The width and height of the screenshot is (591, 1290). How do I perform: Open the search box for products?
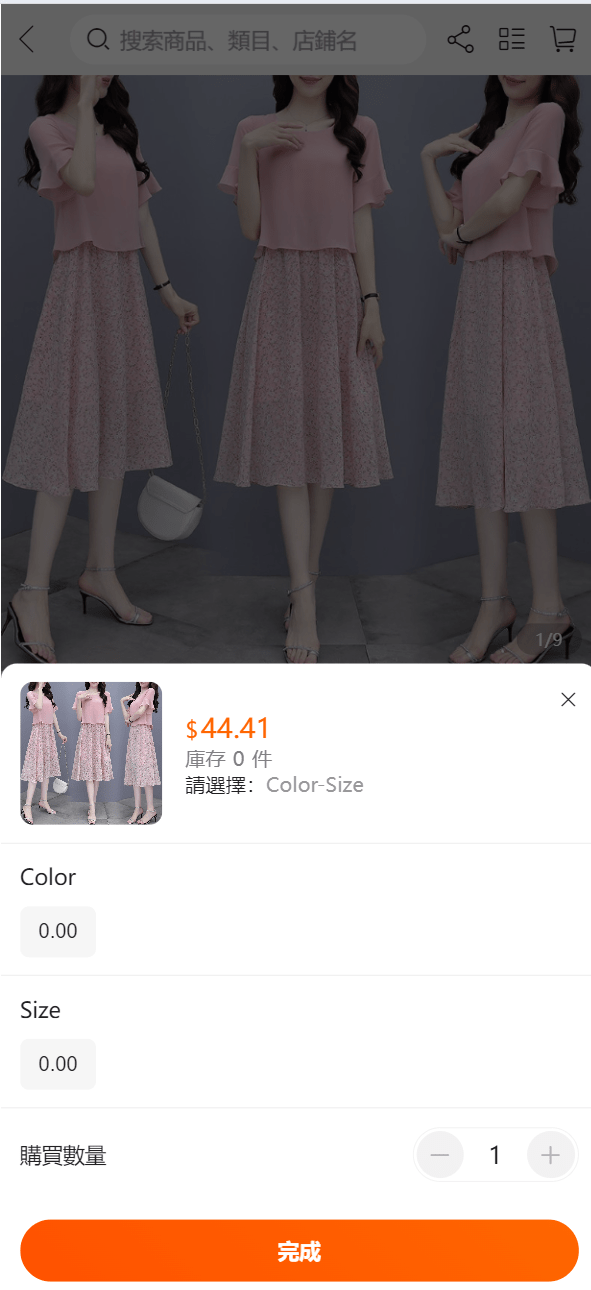(x=248, y=40)
